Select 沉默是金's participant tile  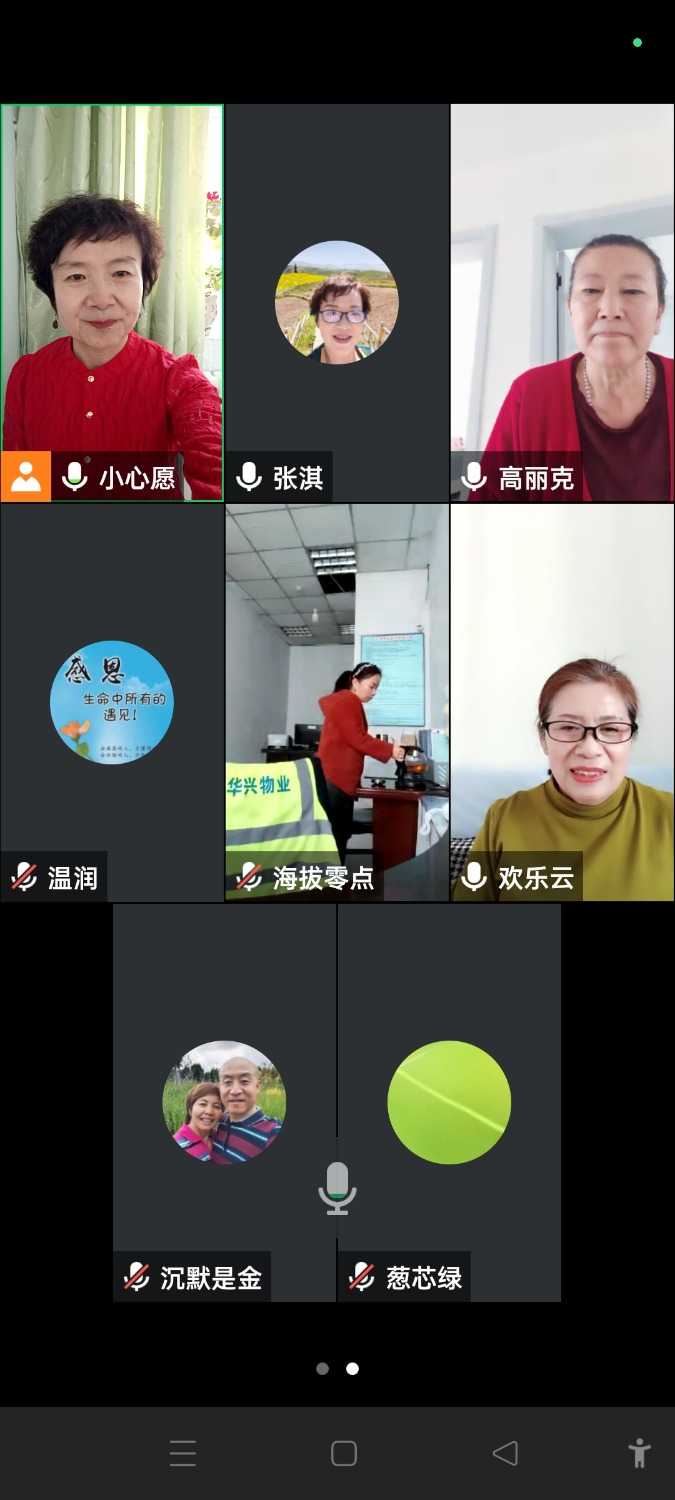point(224,1102)
